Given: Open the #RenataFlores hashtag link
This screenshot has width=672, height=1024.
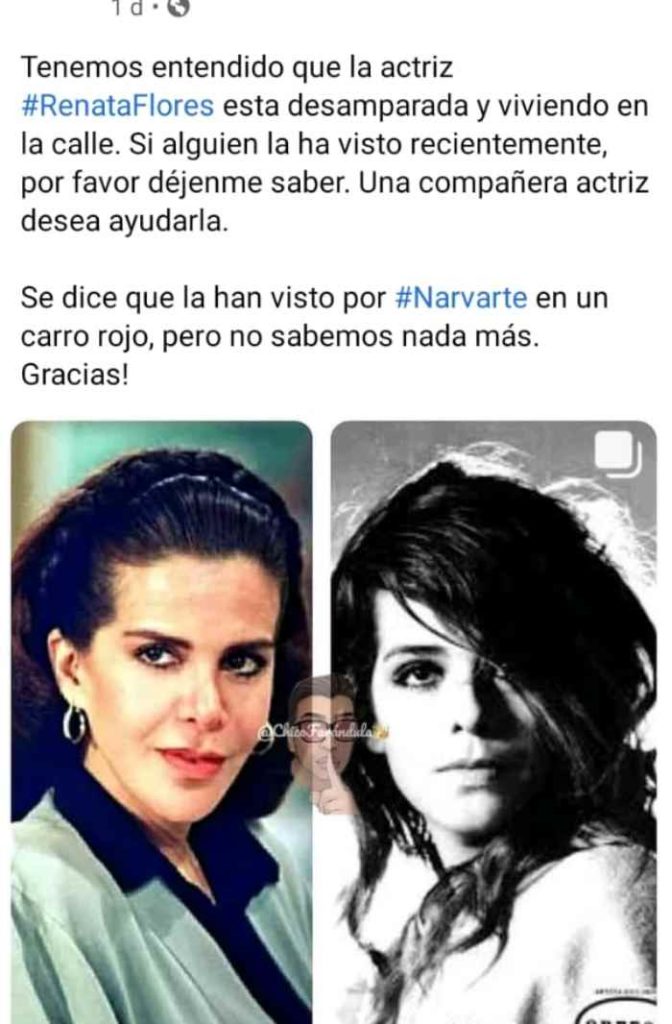Looking at the screenshot, I should (118, 105).
